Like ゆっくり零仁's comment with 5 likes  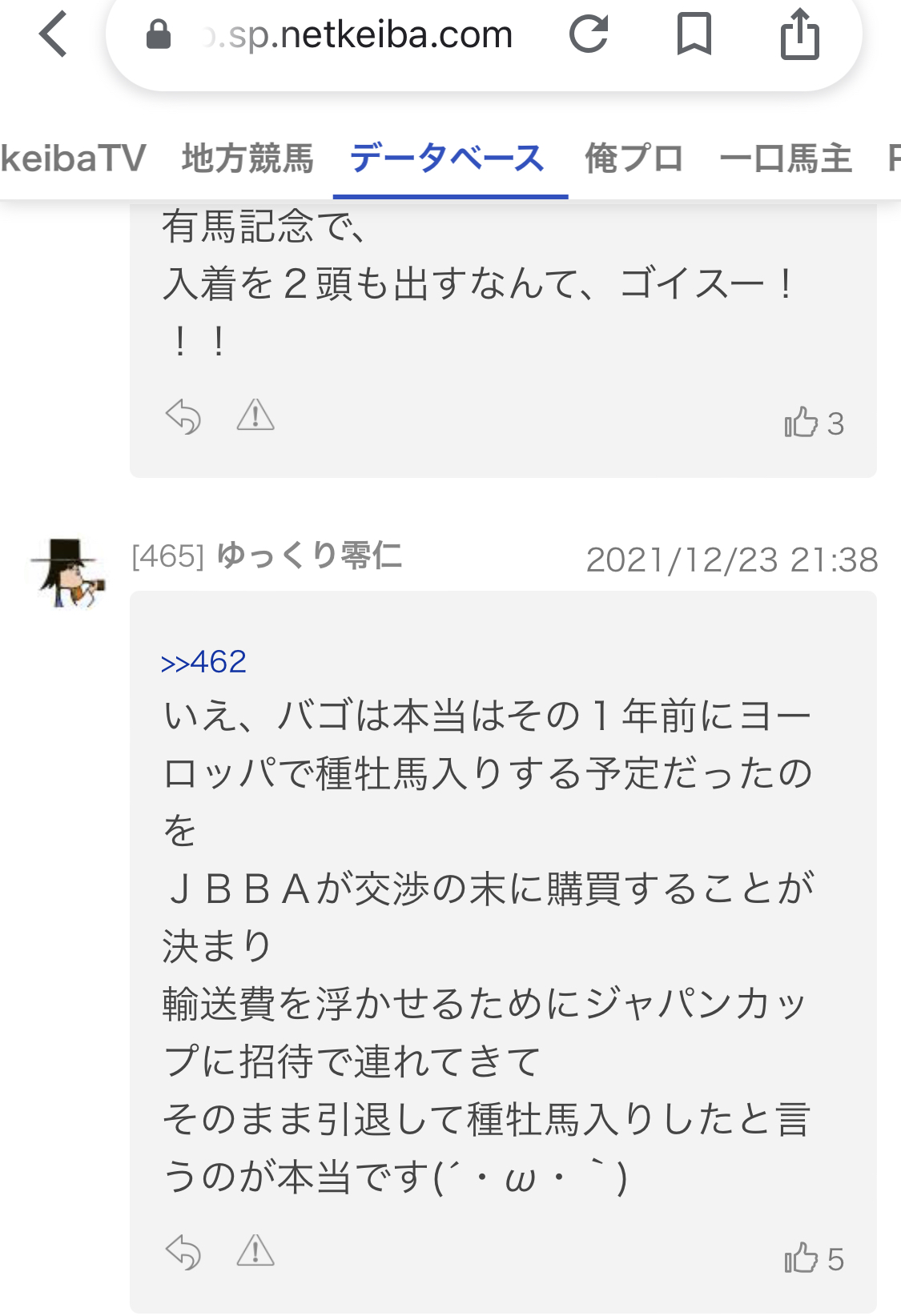pyautogui.click(x=802, y=1258)
